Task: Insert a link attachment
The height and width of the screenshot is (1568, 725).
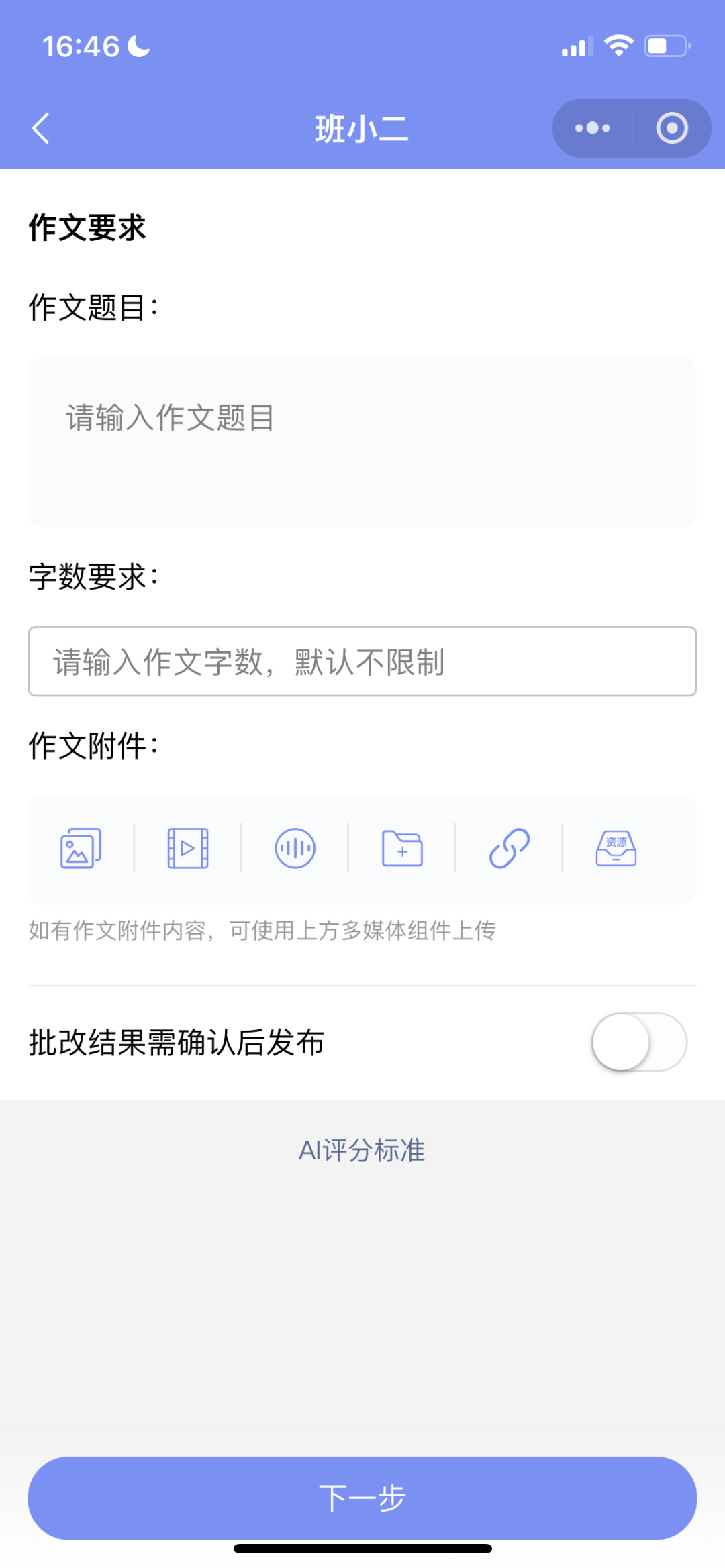Action: click(x=510, y=849)
